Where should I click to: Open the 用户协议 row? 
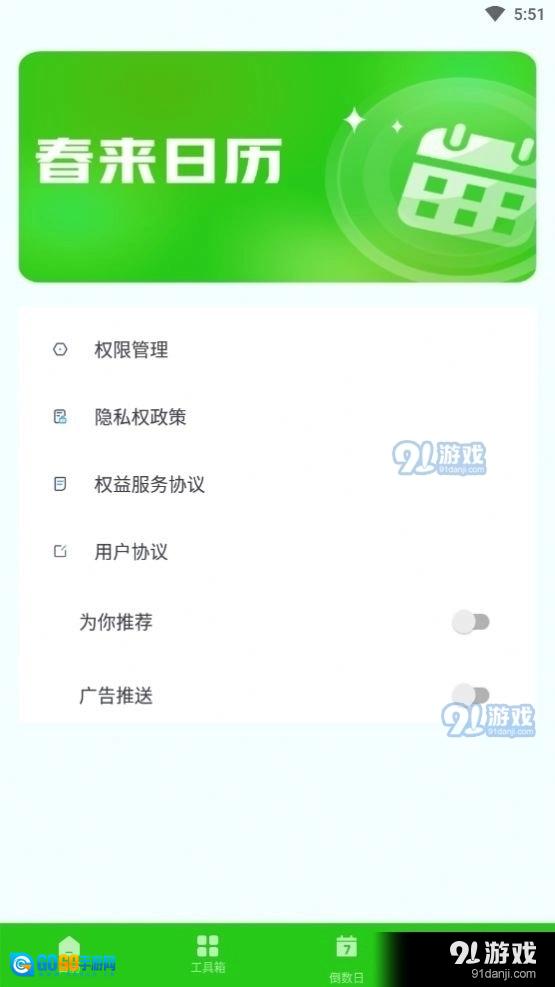click(278, 551)
